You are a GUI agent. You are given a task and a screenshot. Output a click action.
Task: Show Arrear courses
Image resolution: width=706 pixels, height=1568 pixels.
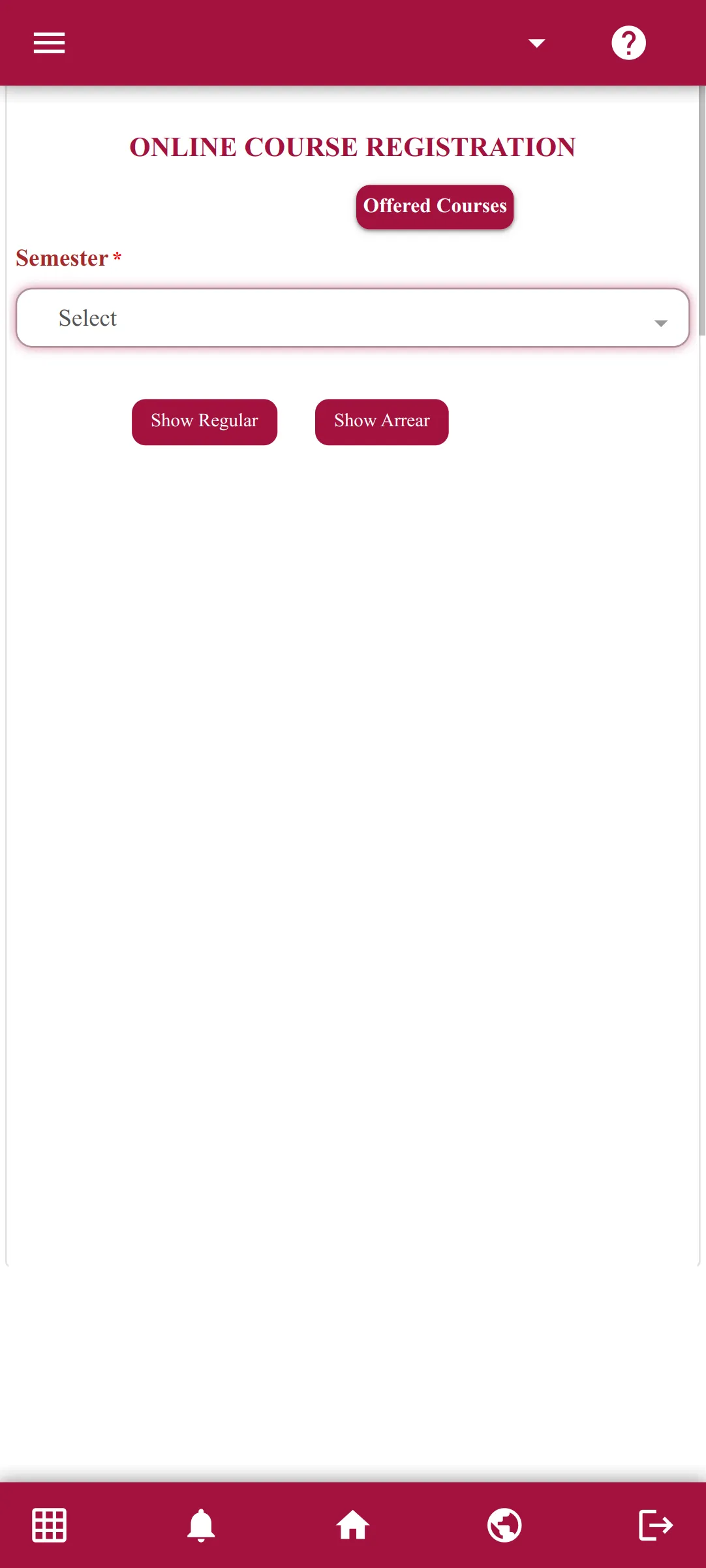click(x=382, y=422)
